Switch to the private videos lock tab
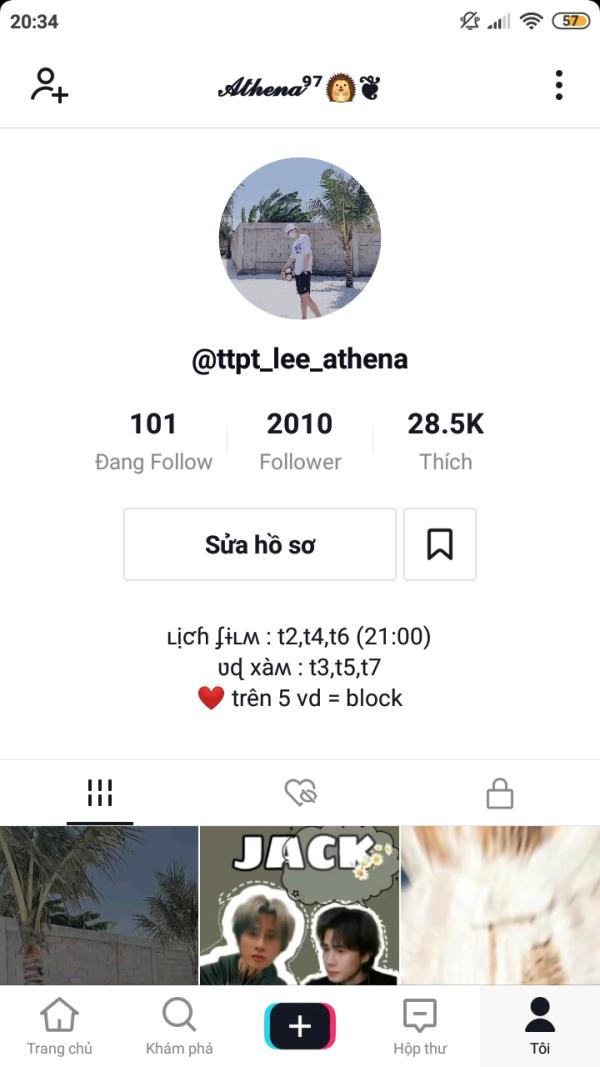The width and height of the screenshot is (600, 1067). coord(499,793)
